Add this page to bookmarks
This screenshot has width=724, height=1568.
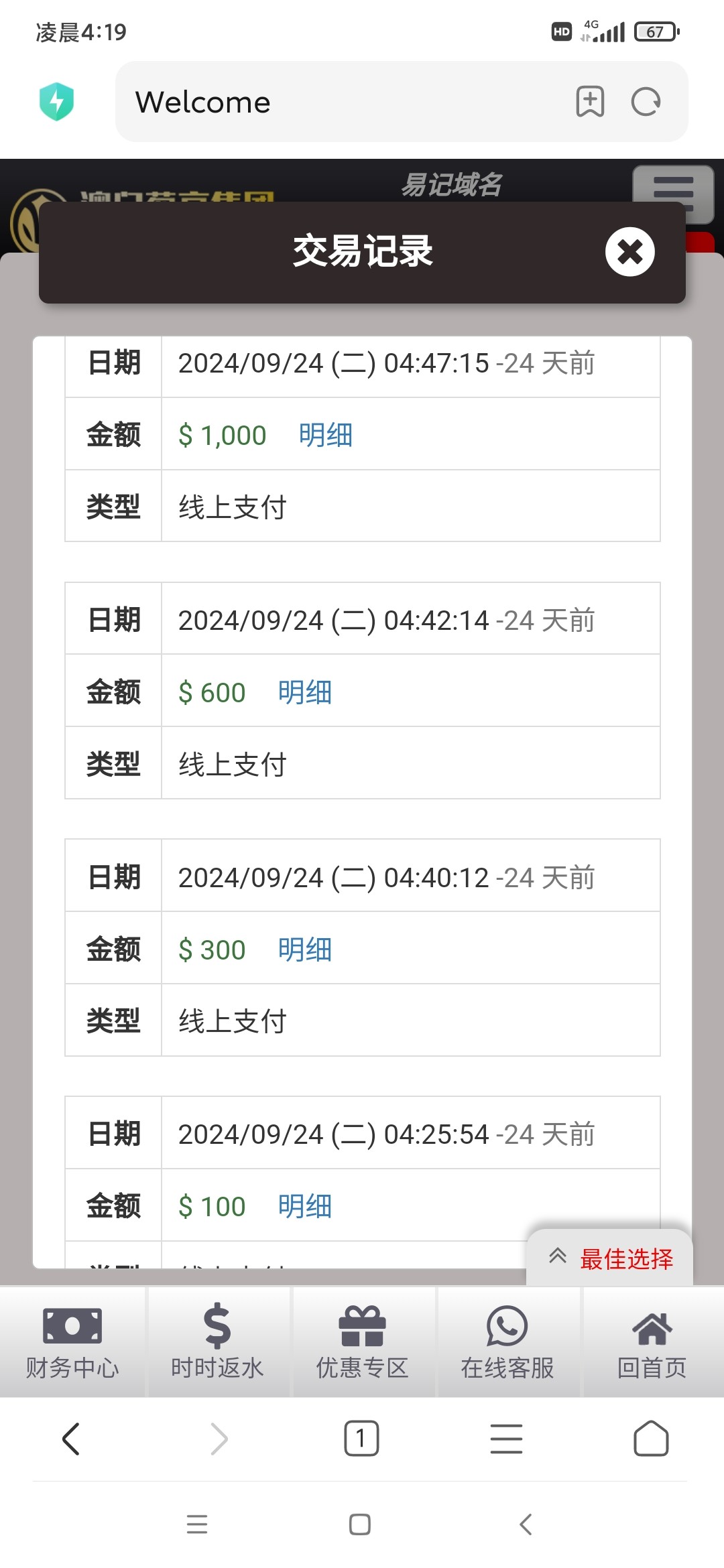[590, 102]
